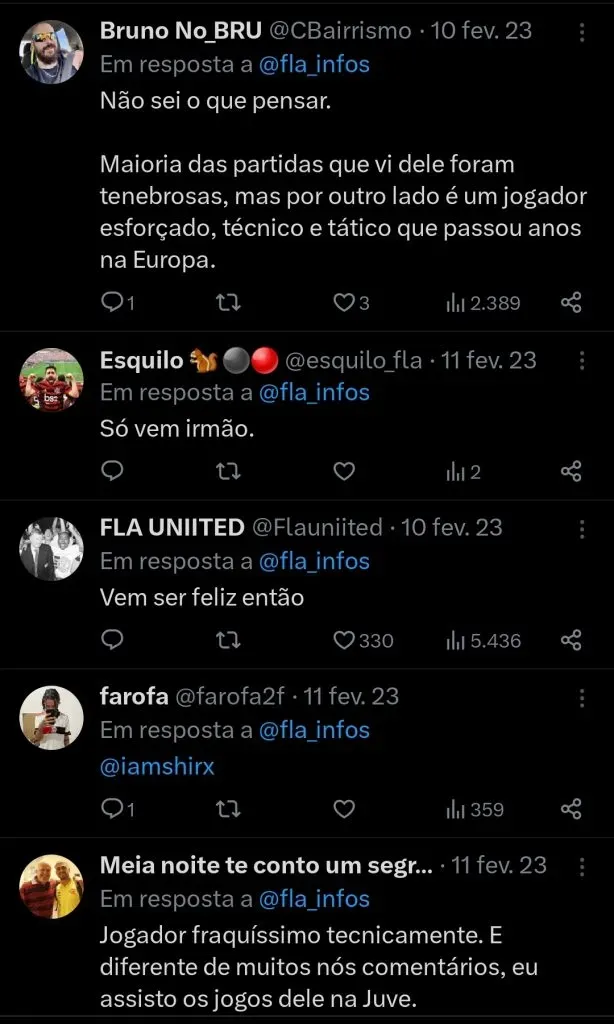This screenshot has width=614, height=1024.
Task: Open Bruno No_BRU's profile picture
Action: pos(52,50)
